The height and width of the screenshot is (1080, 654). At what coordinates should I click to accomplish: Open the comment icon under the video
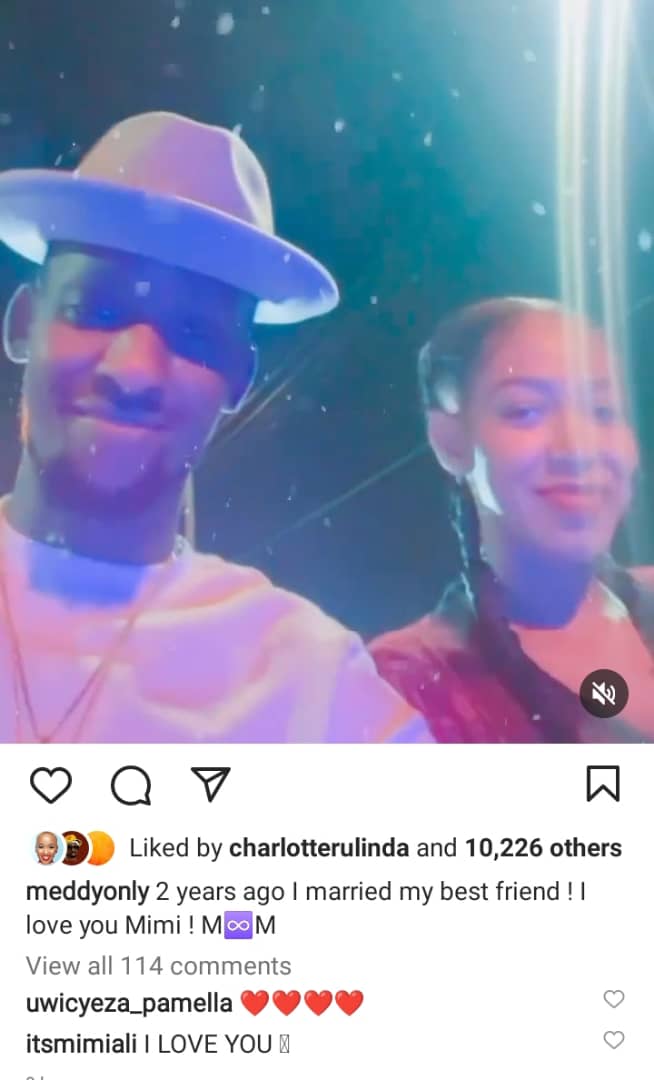(x=130, y=786)
